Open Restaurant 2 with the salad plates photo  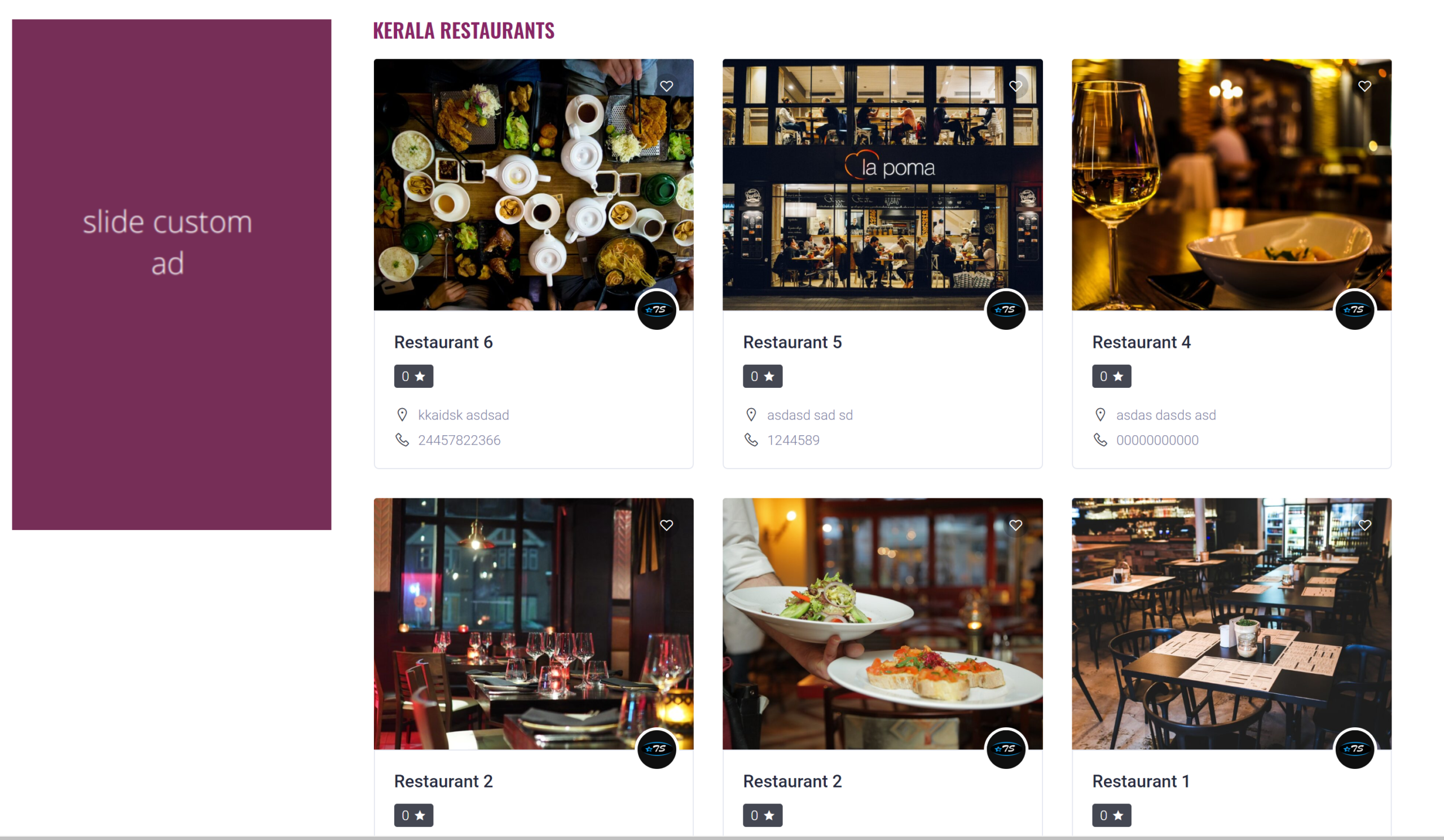point(792,781)
